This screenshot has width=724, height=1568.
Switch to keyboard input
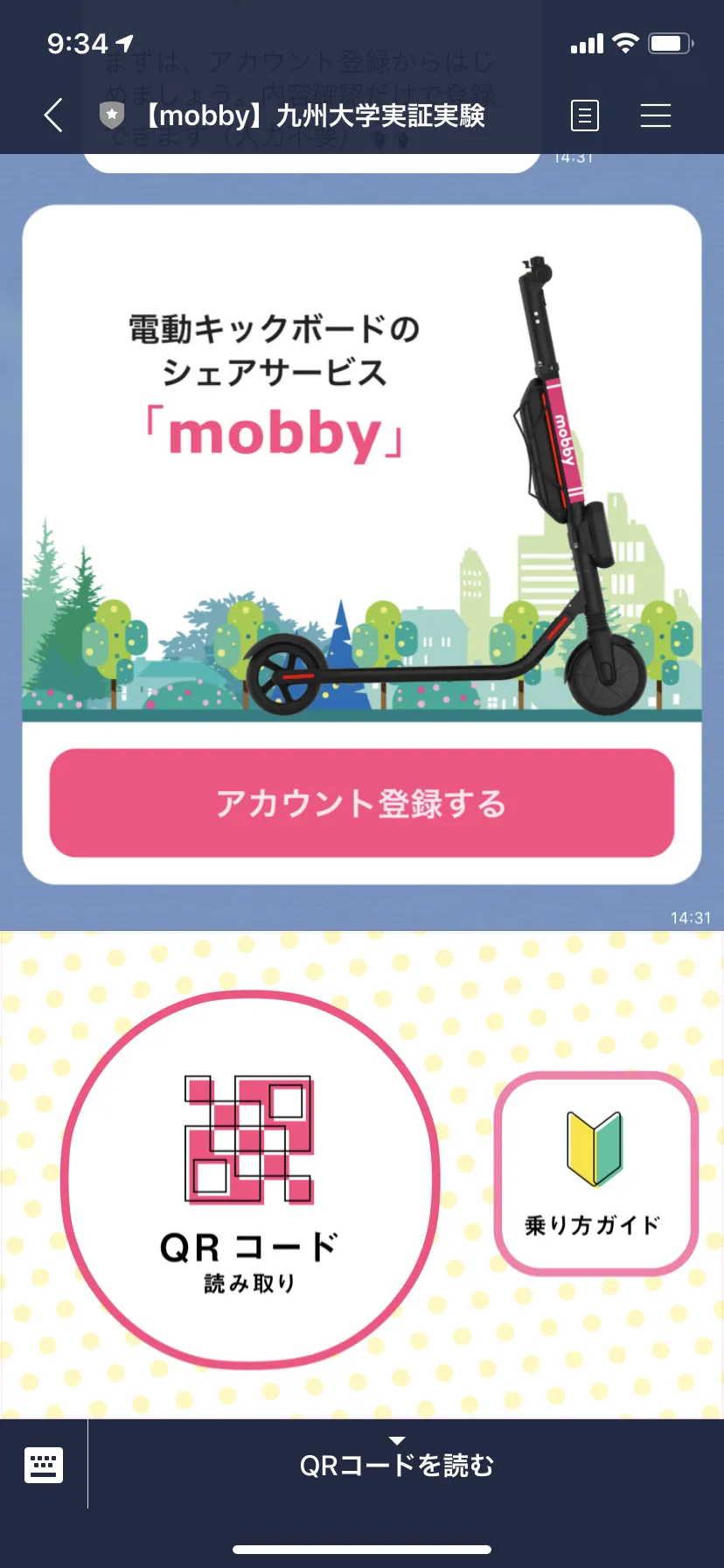coord(44,1465)
